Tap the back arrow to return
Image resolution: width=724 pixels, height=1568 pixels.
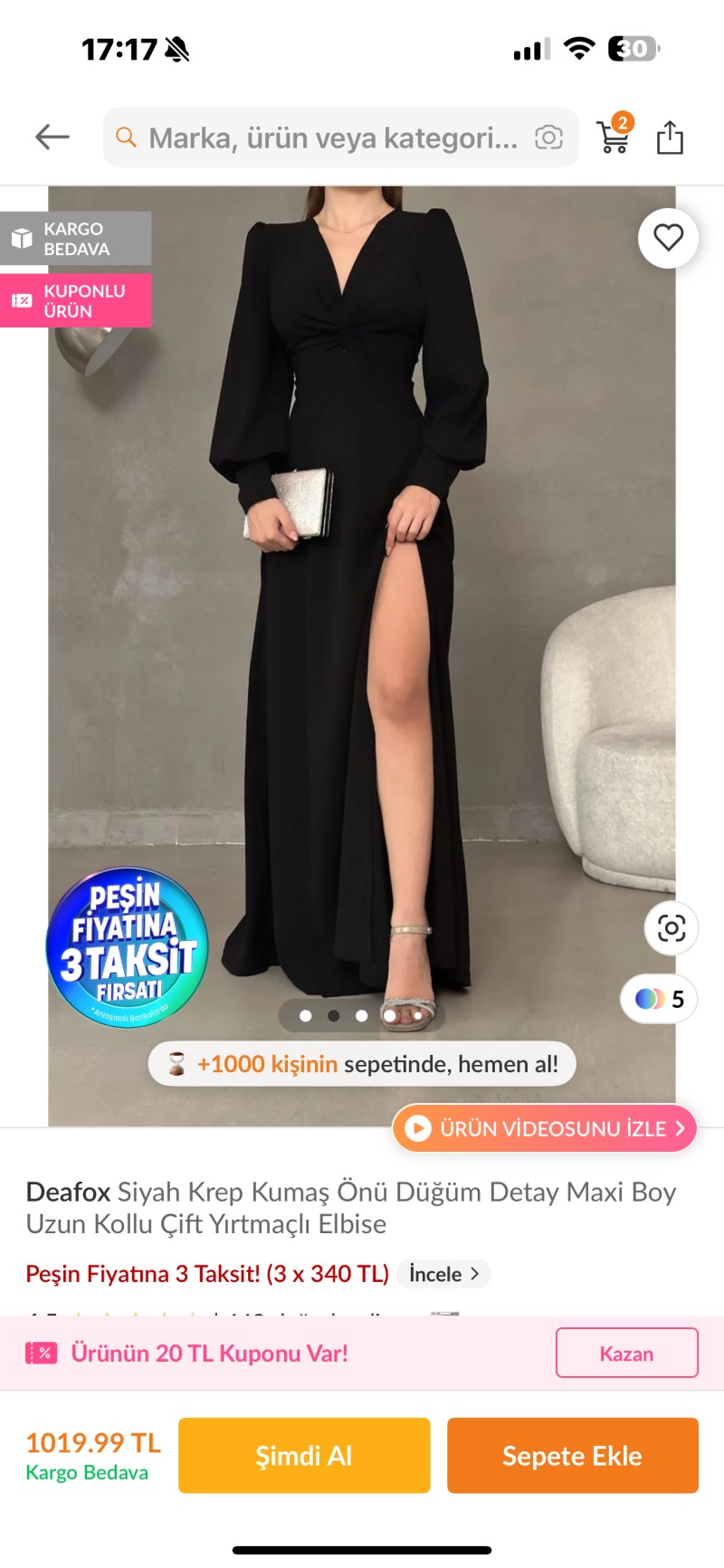pos(52,137)
